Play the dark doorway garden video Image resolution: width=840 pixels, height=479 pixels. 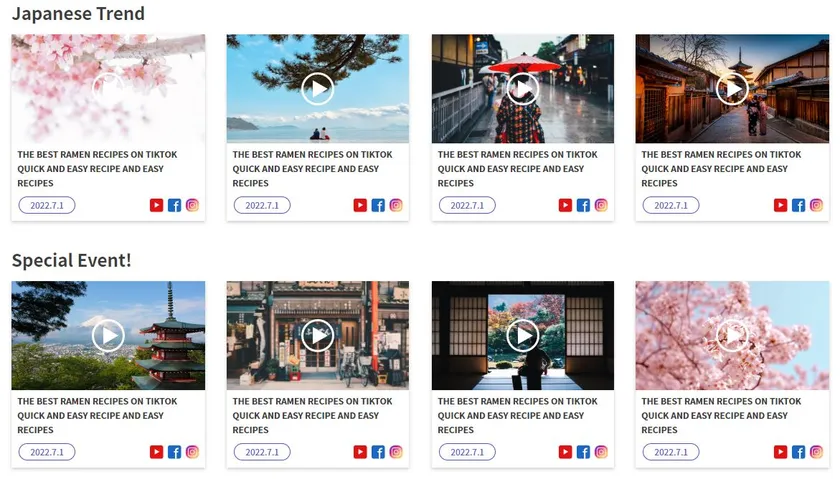click(522, 335)
